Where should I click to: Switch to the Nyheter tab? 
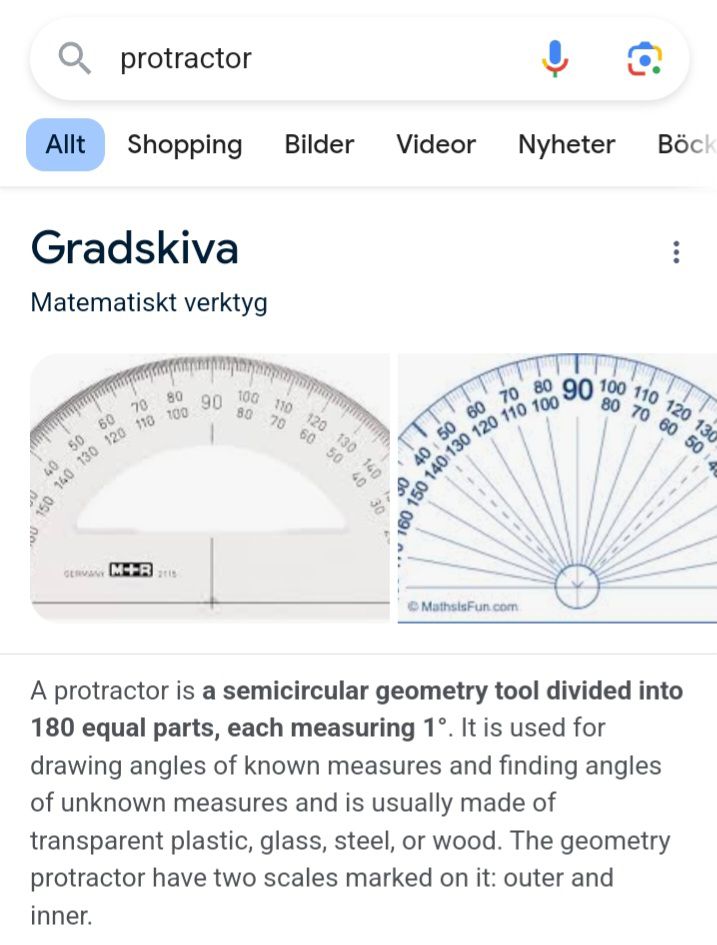pos(566,145)
